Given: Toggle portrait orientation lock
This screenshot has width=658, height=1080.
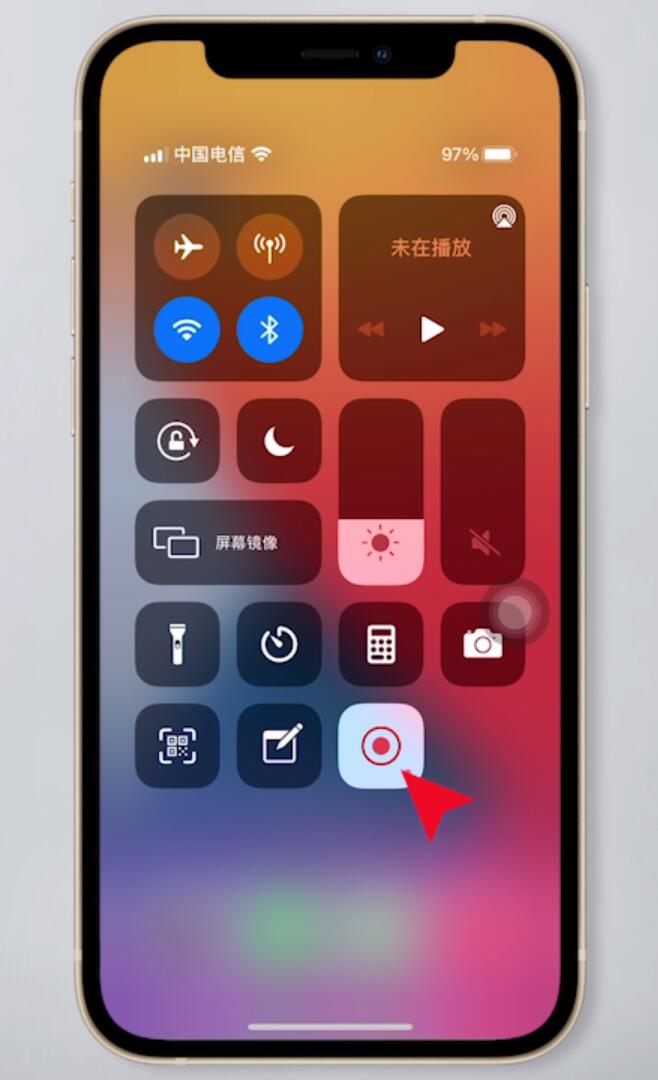Looking at the screenshot, I should coord(177,441).
